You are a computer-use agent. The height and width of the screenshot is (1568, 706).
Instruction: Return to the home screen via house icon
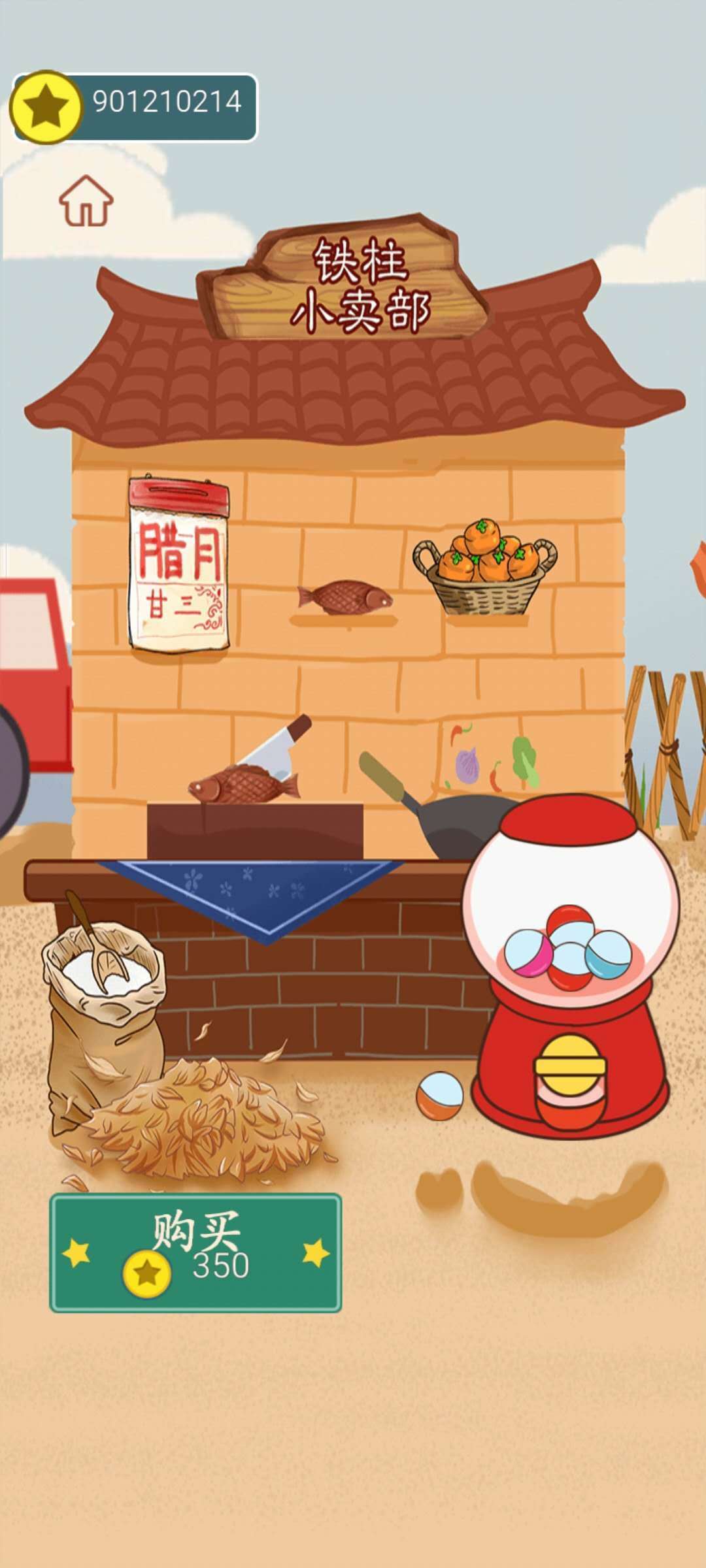[x=86, y=201]
